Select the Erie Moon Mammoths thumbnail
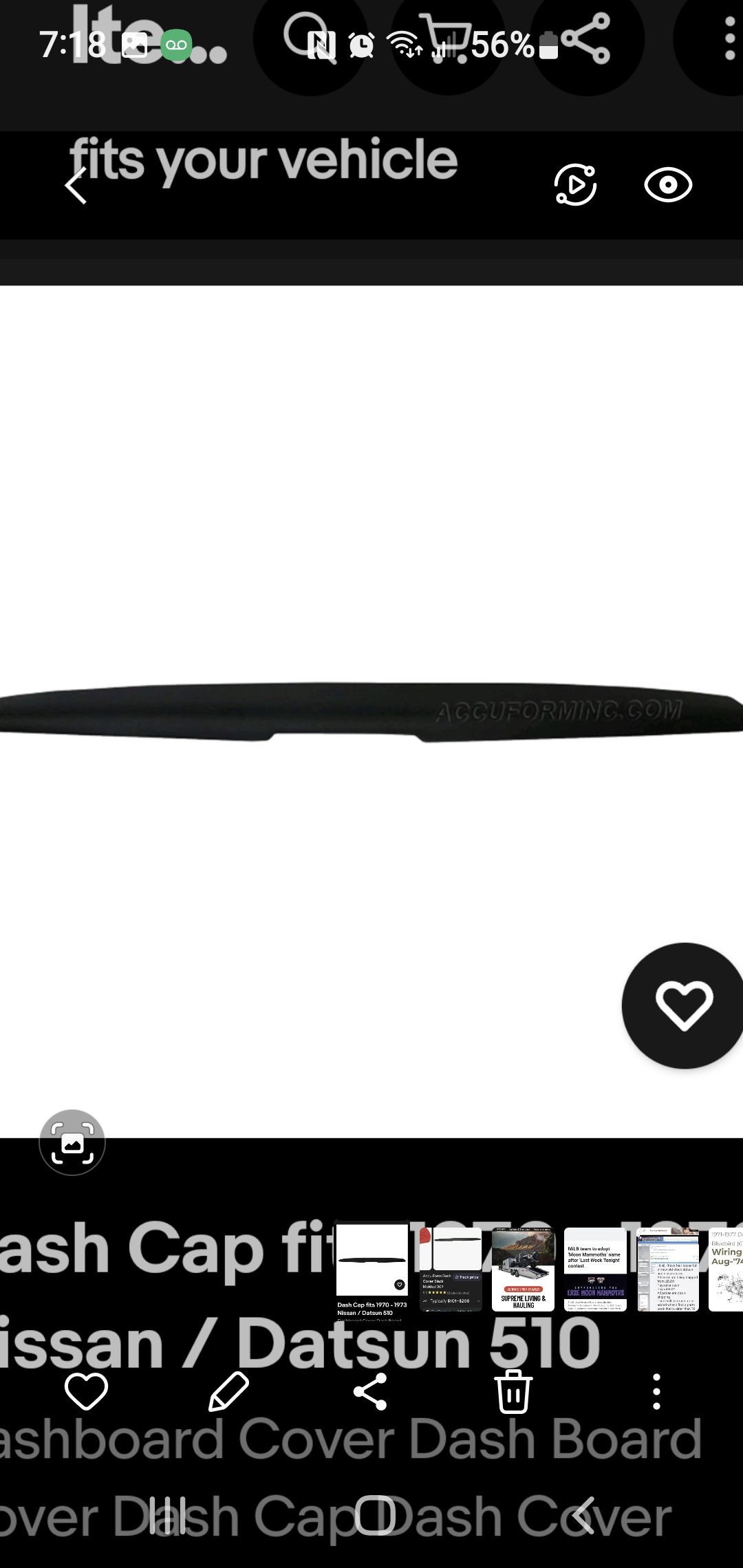Viewport: 743px width, 1568px height. coord(595,1270)
